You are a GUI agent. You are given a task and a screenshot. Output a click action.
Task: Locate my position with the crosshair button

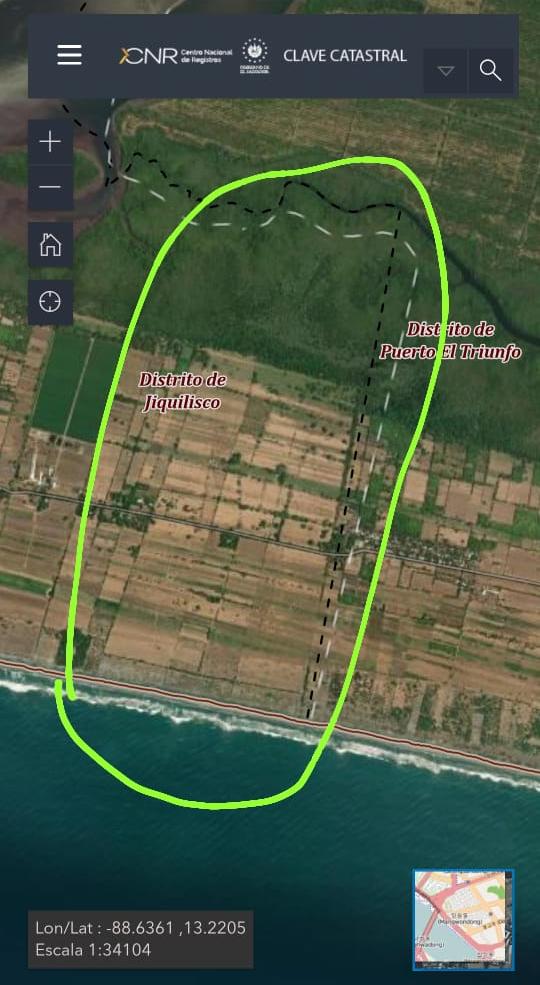(x=50, y=302)
